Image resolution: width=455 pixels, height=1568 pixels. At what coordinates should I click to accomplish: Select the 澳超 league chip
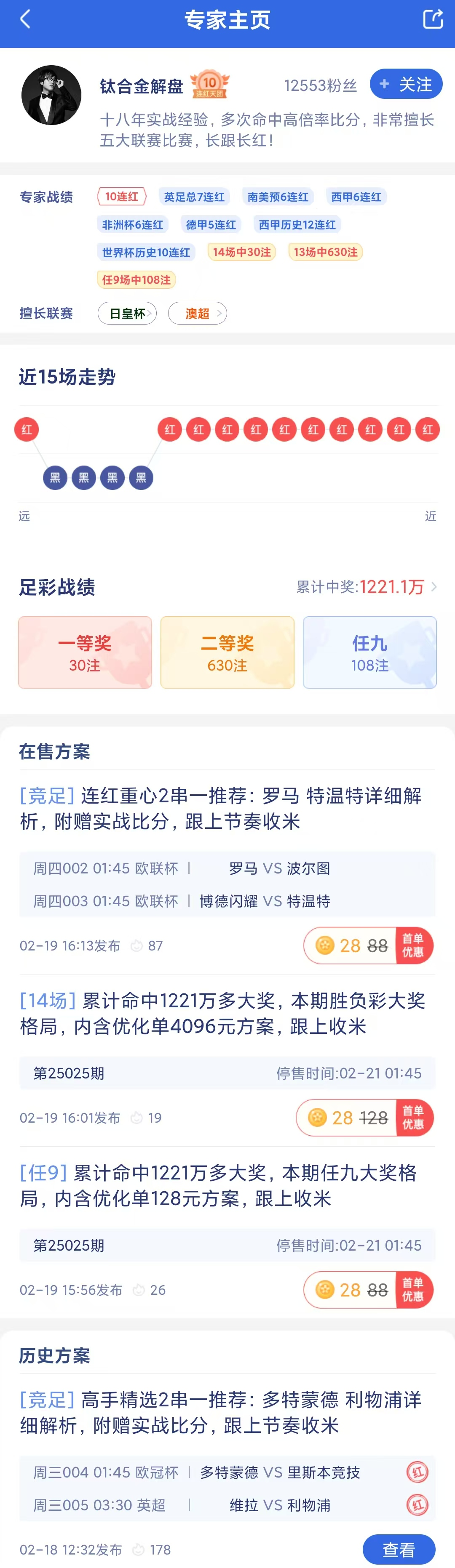[197, 314]
